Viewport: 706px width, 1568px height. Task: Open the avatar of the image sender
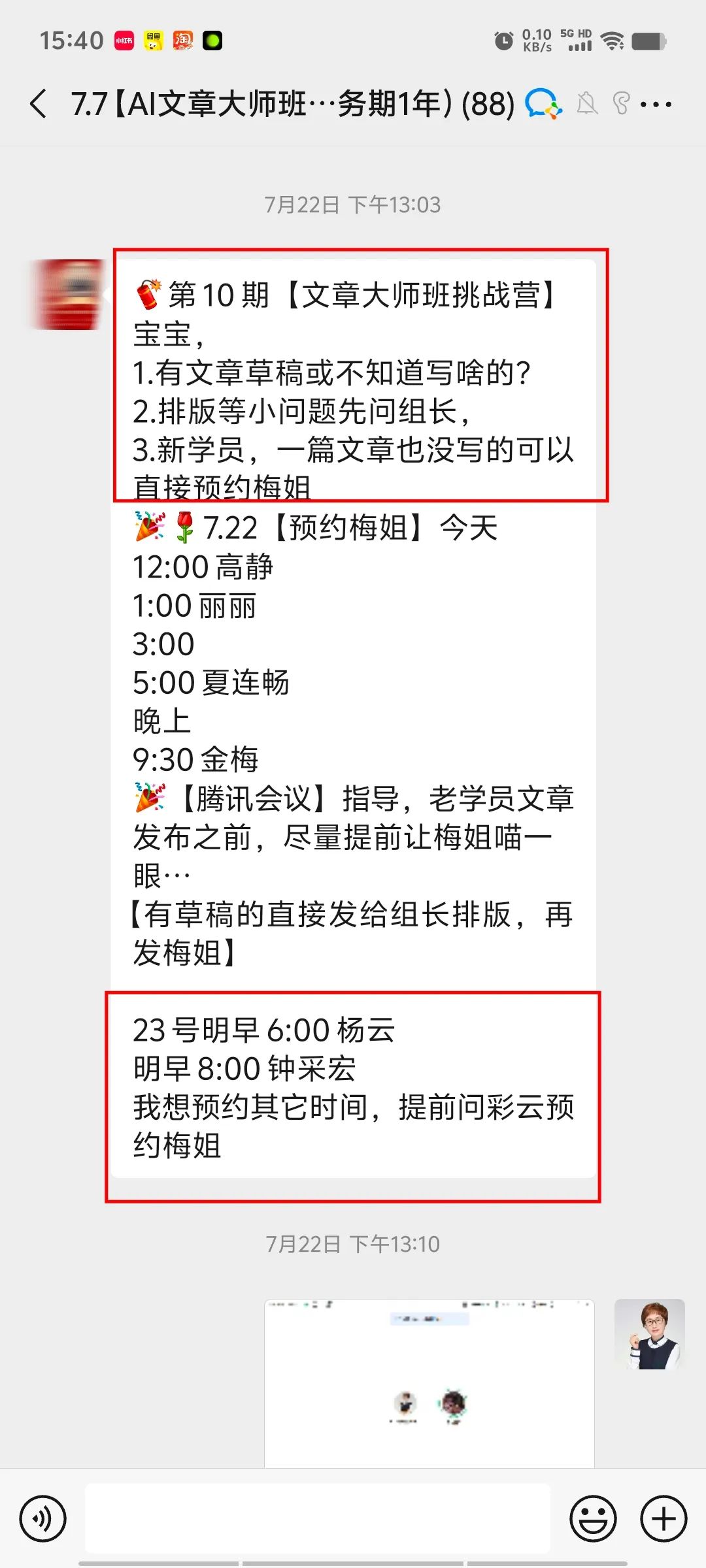[x=649, y=1334]
